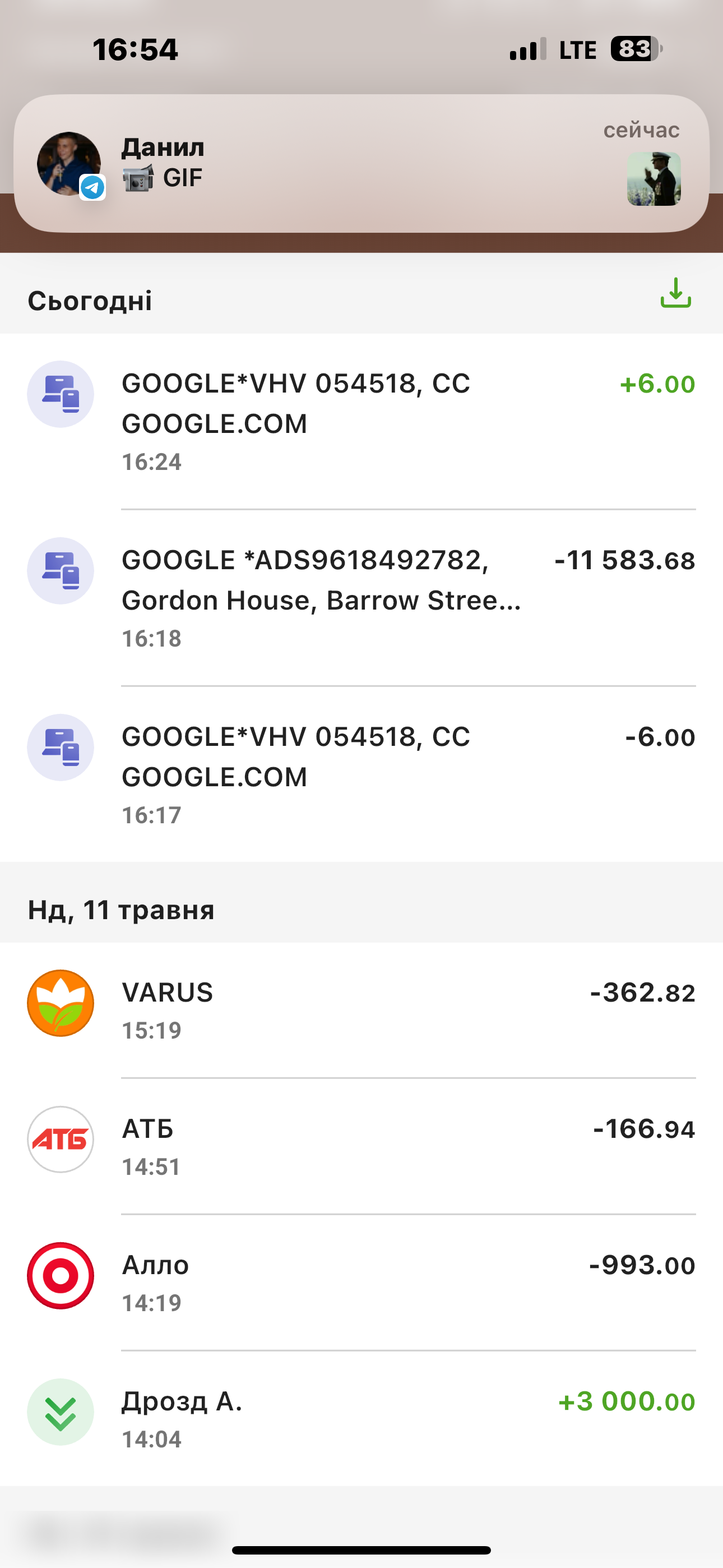The width and height of the screenshot is (723, 1568).
Task: Open the Алло payment of 993.00
Action: (x=361, y=1282)
